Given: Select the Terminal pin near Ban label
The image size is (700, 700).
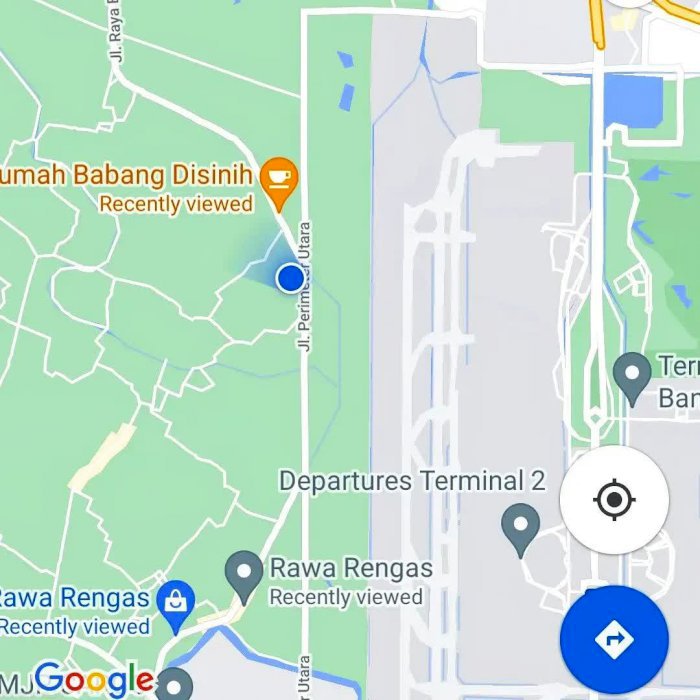Looking at the screenshot, I should coord(632,375).
